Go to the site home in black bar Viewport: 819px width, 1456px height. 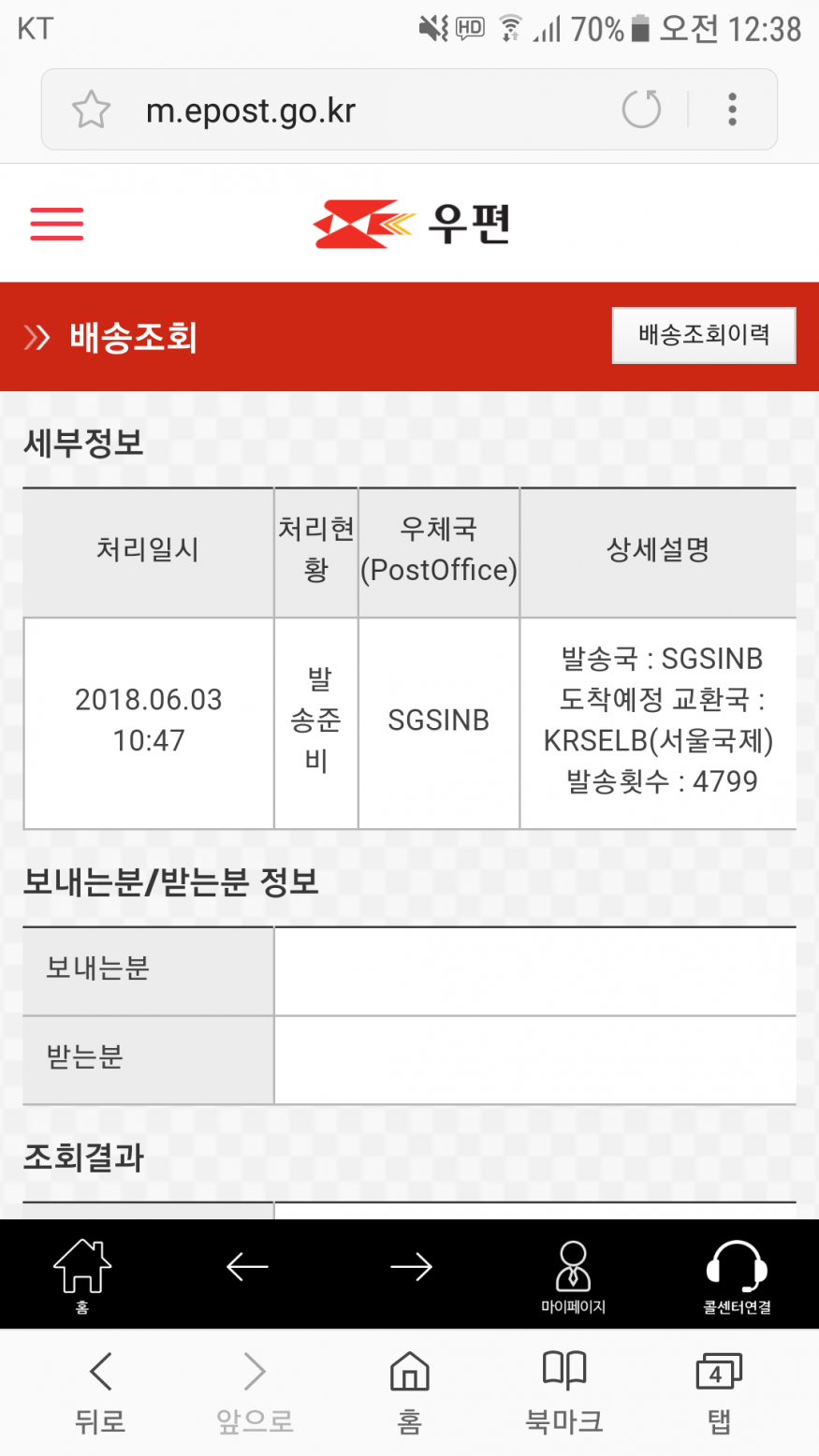pos(82,1273)
